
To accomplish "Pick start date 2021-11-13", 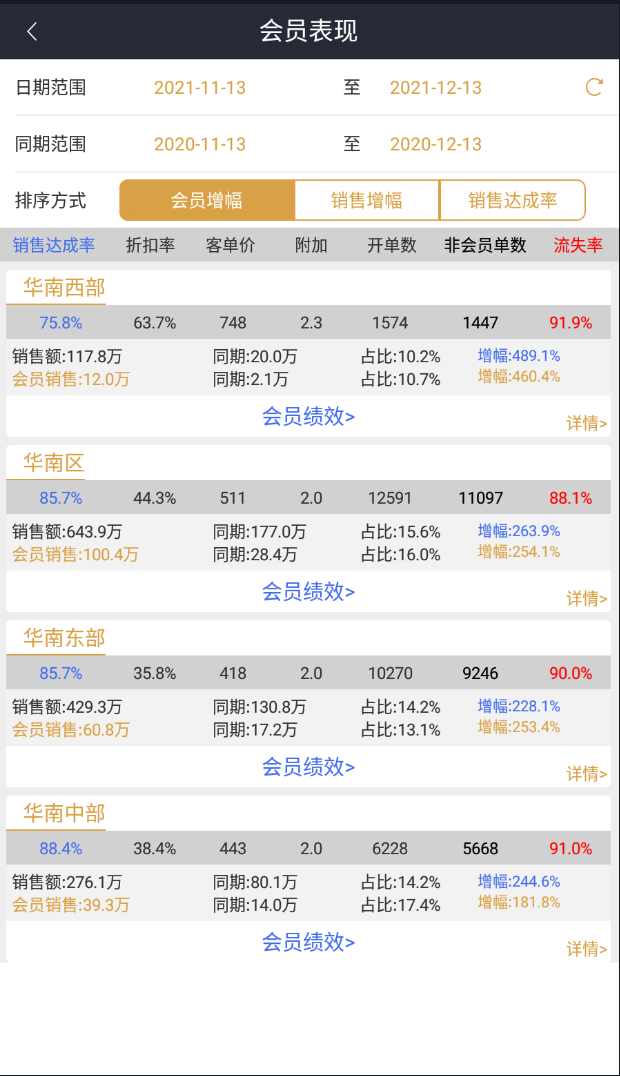I will tap(200, 88).
